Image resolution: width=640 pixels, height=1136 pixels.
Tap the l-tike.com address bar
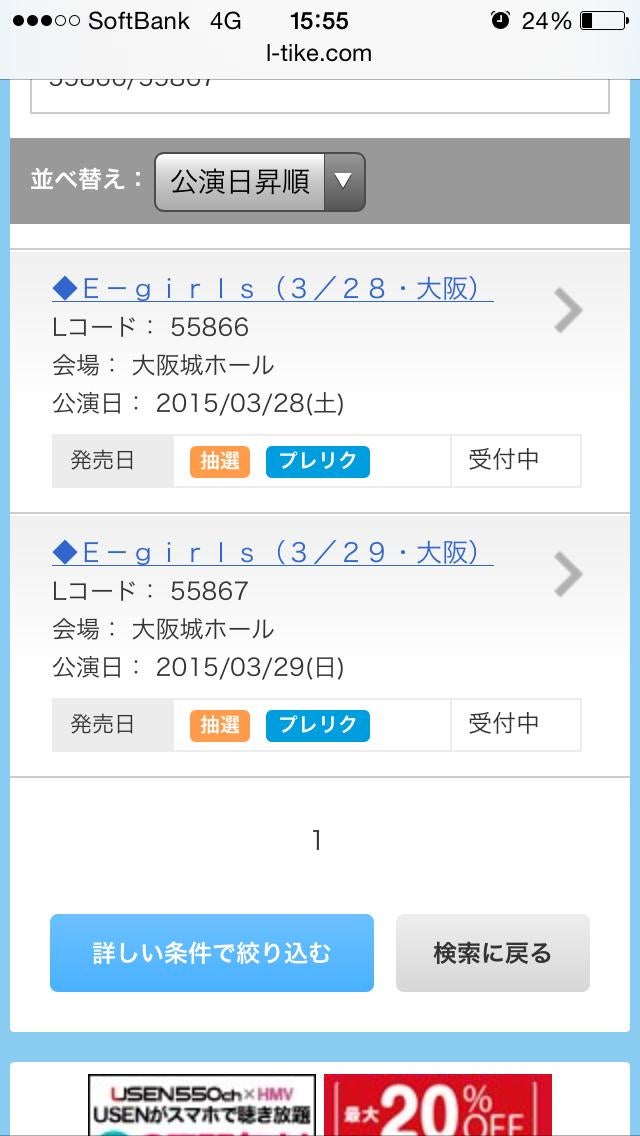pyautogui.click(x=319, y=54)
